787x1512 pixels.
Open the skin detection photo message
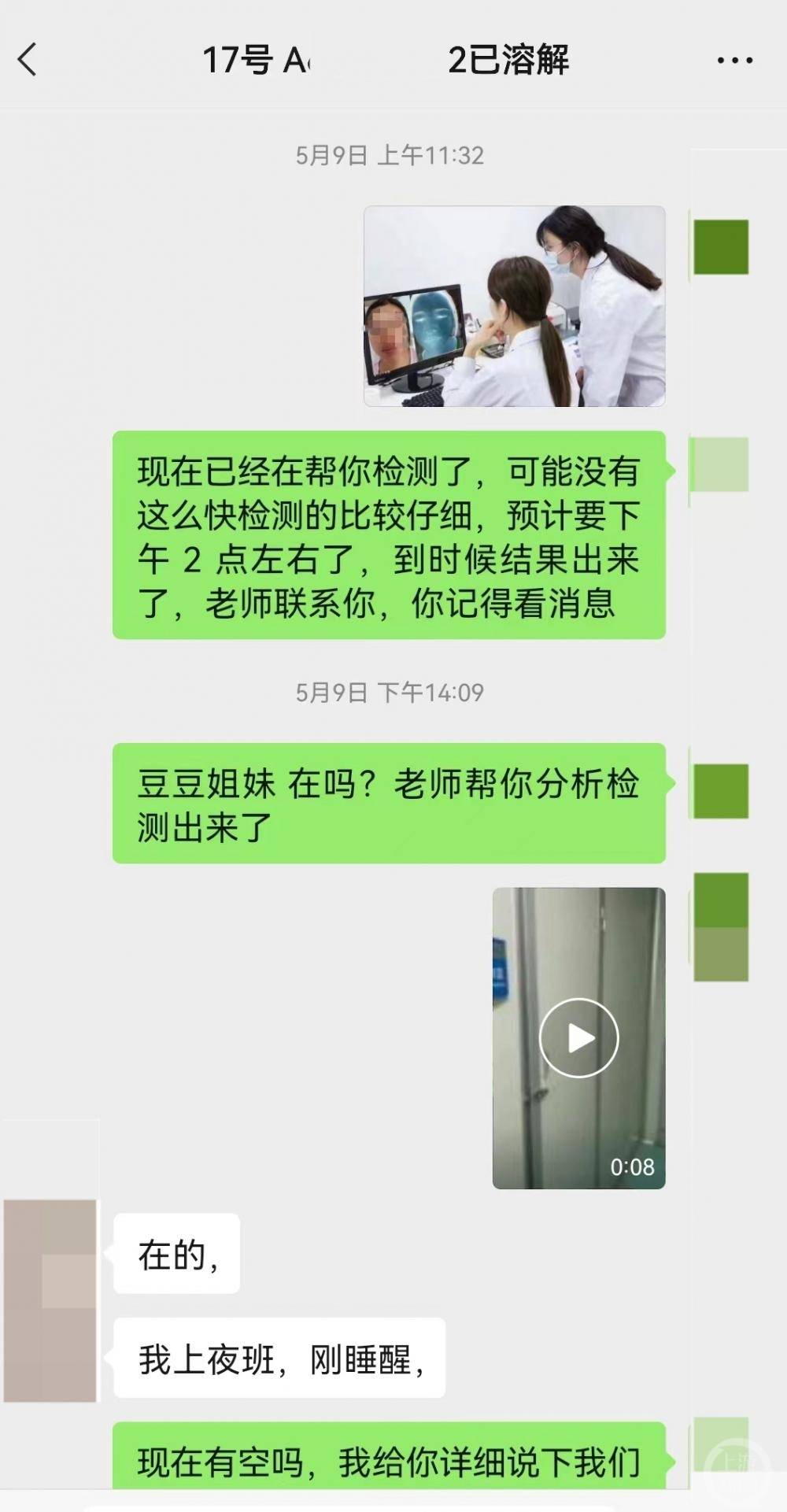[x=514, y=306]
